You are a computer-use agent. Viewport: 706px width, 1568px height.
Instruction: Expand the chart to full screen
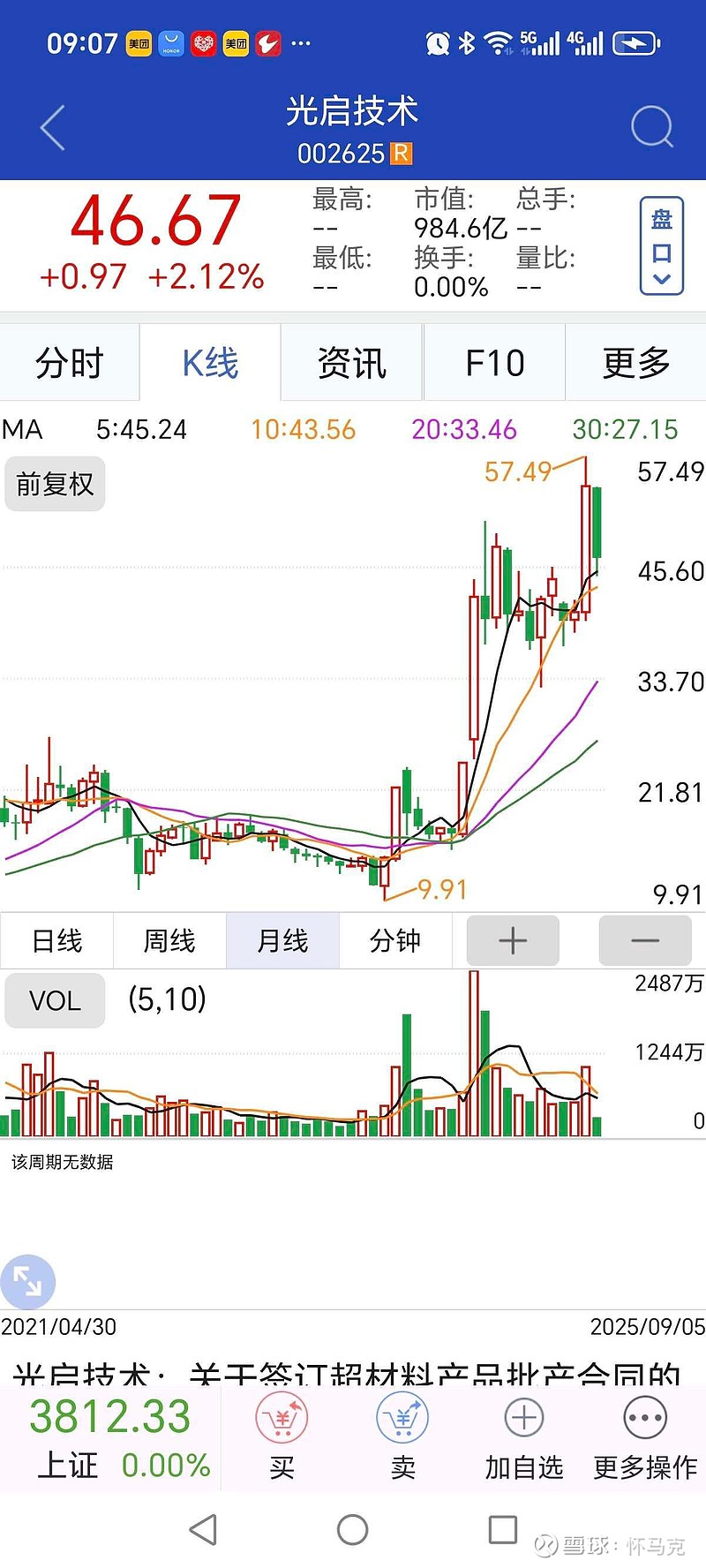pos(27,1281)
